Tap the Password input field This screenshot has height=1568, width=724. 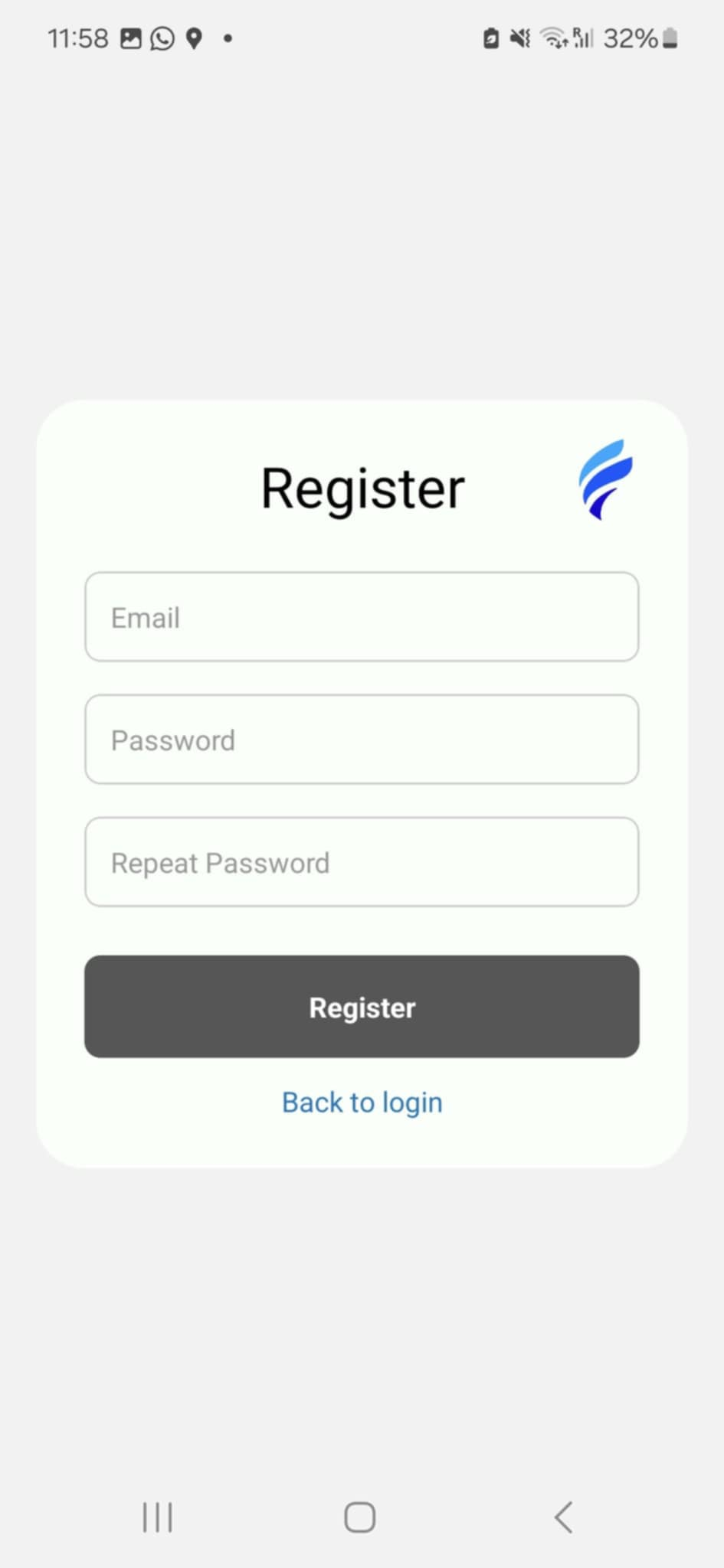[x=362, y=740]
